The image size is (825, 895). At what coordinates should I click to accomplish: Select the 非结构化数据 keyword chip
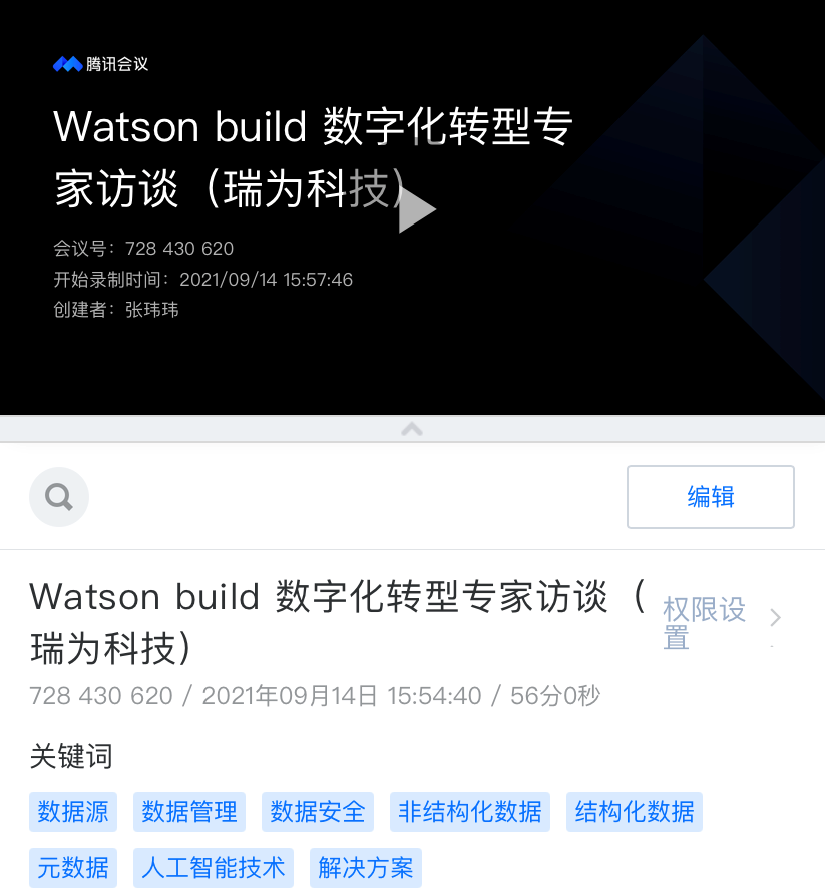coord(470,811)
